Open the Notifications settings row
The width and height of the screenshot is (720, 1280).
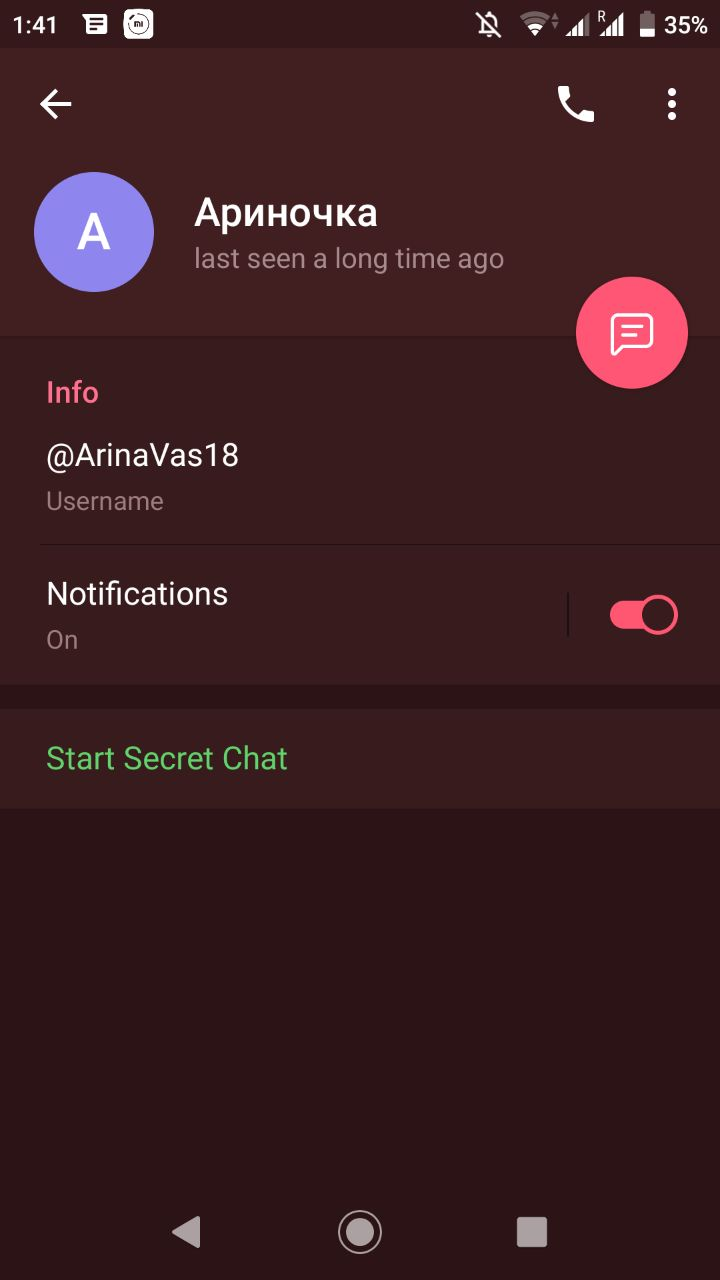click(x=280, y=614)
